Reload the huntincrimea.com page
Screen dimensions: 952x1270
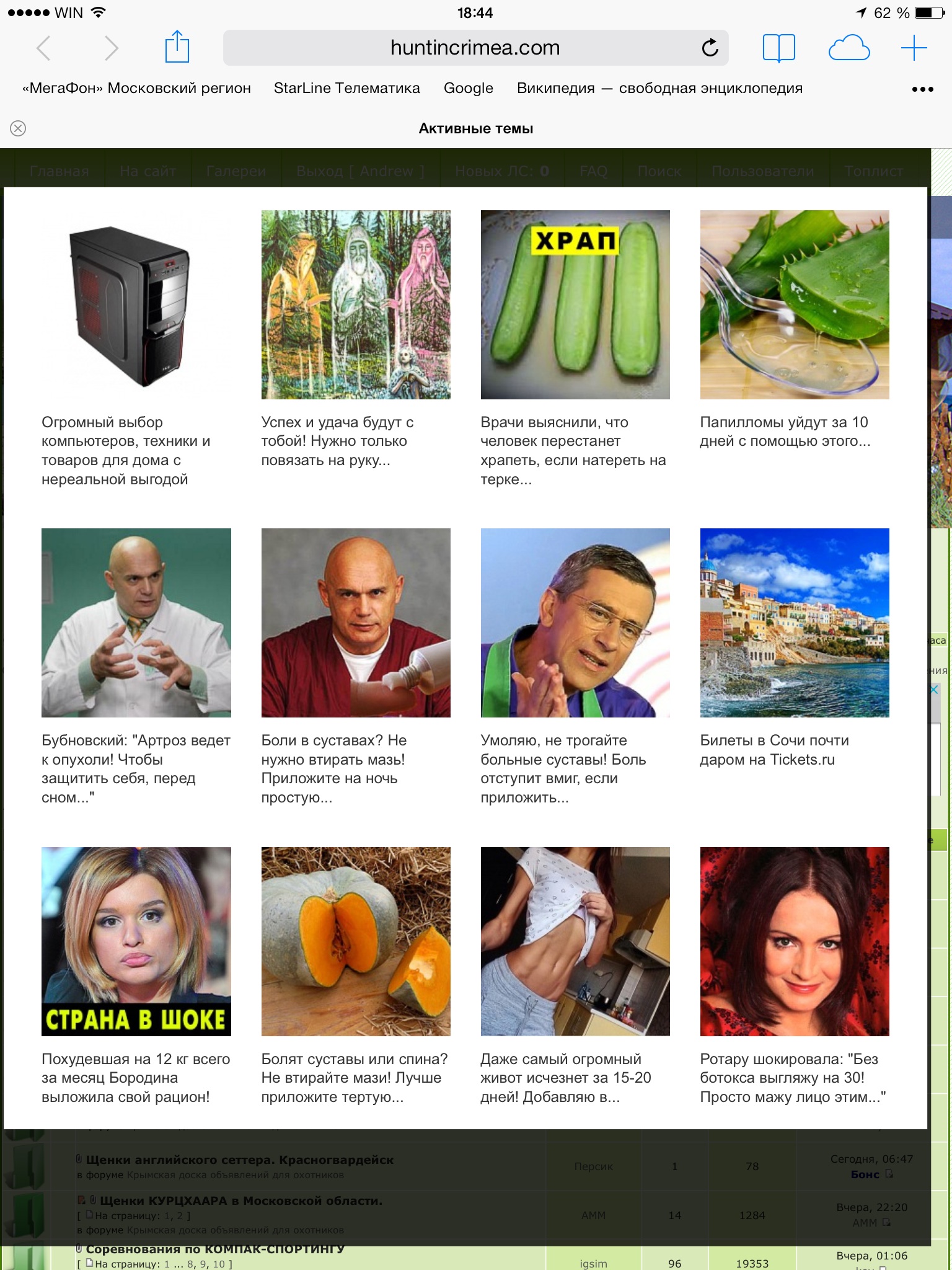tap(710, 48)
